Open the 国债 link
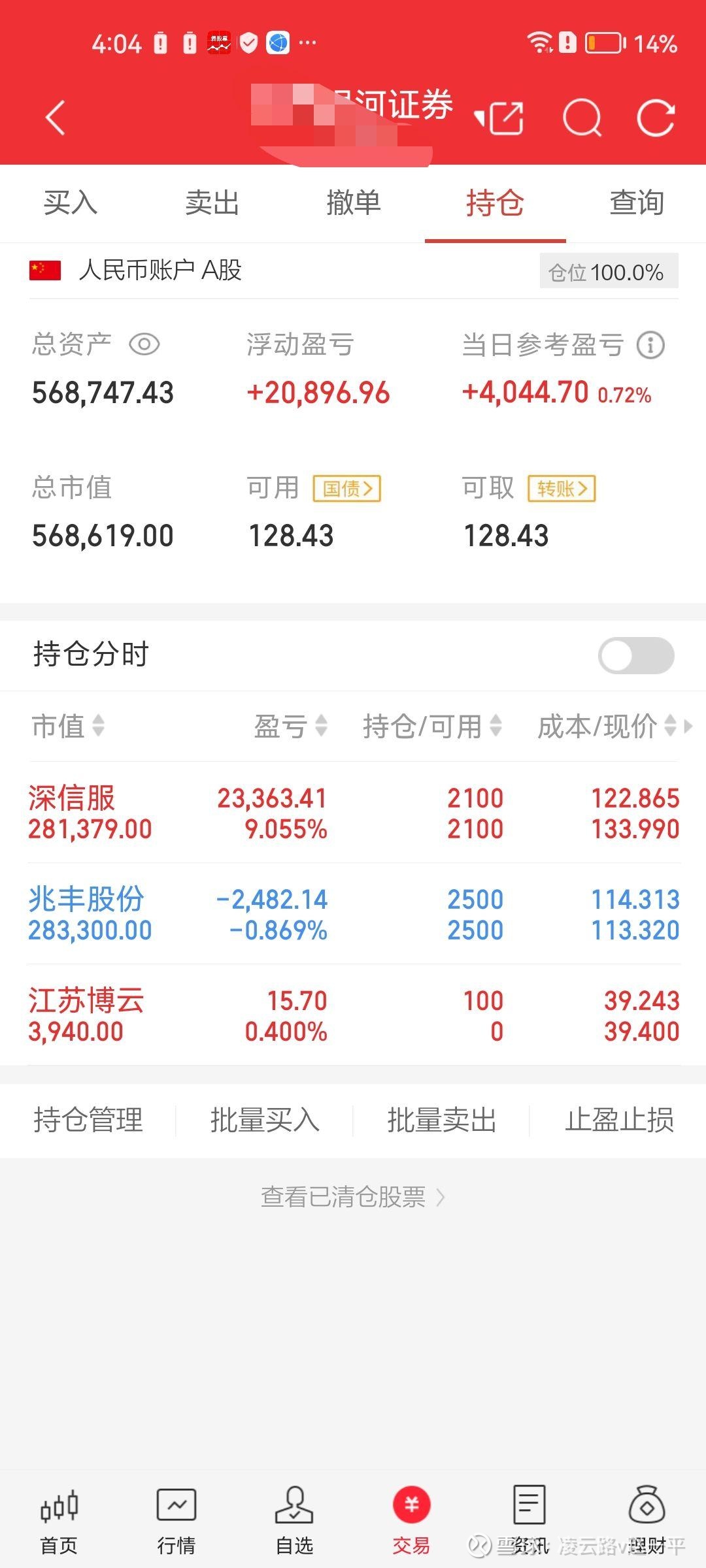The height and width of the screenshot is (1568, 706). (x=347, y=488)
